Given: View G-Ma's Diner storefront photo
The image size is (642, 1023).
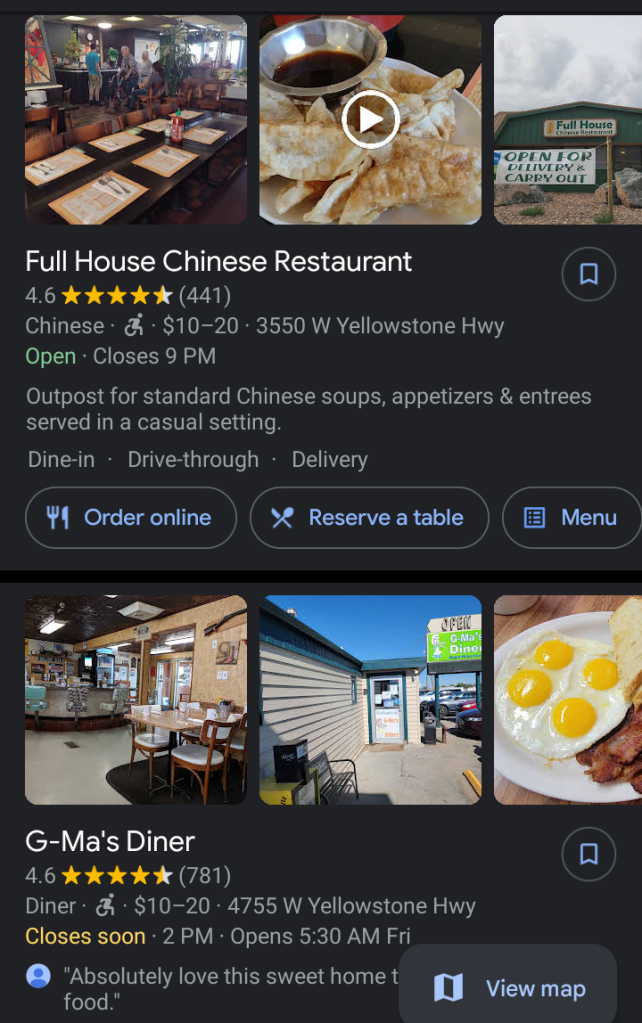Looking at the screenshot, I should tap(370, 700).
